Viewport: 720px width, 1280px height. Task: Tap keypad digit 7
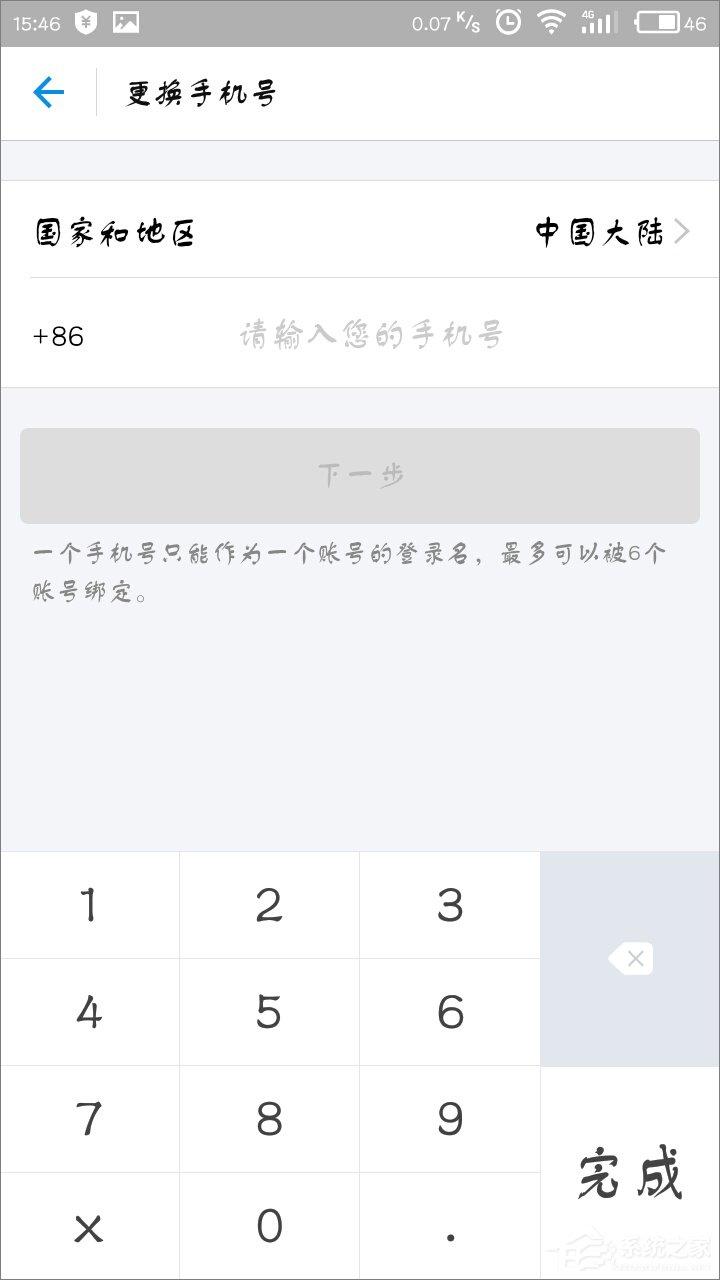[x=89, y=1119]
